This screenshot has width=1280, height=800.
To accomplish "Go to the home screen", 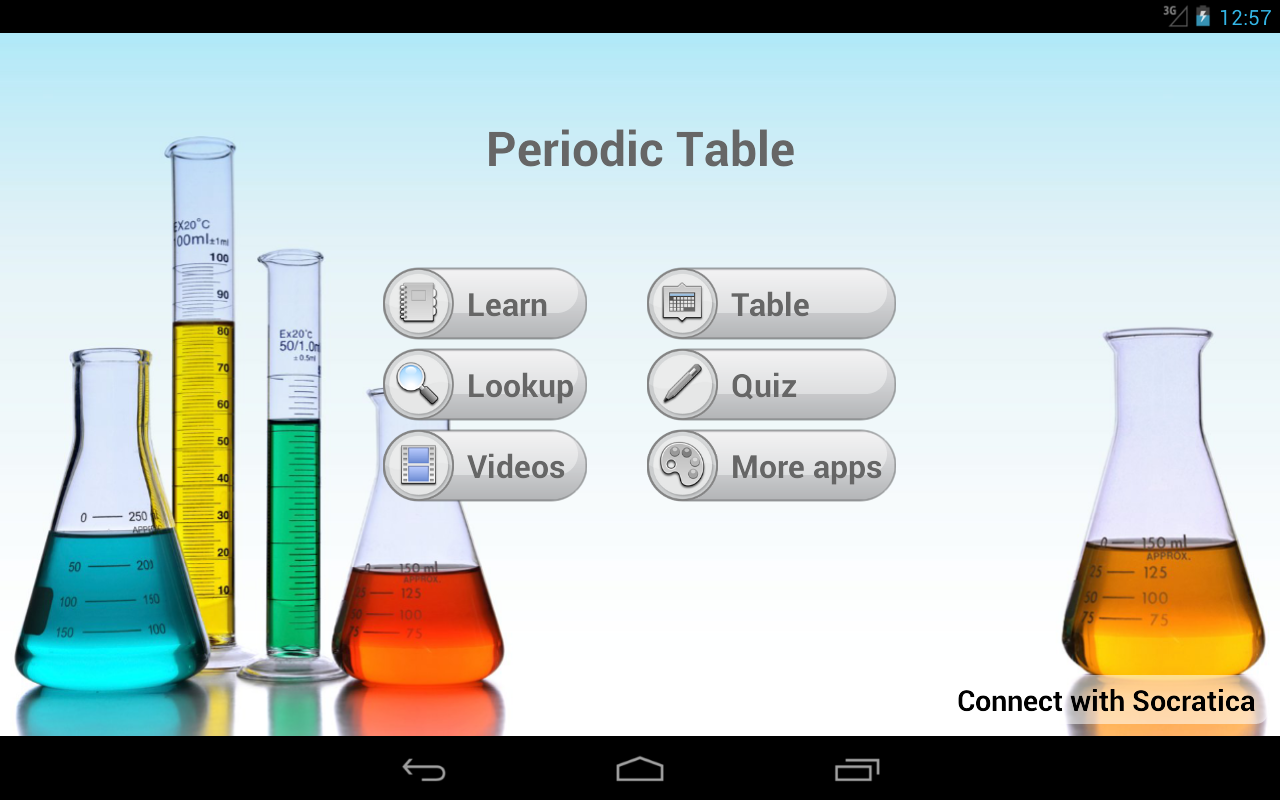I will [640, 769].
